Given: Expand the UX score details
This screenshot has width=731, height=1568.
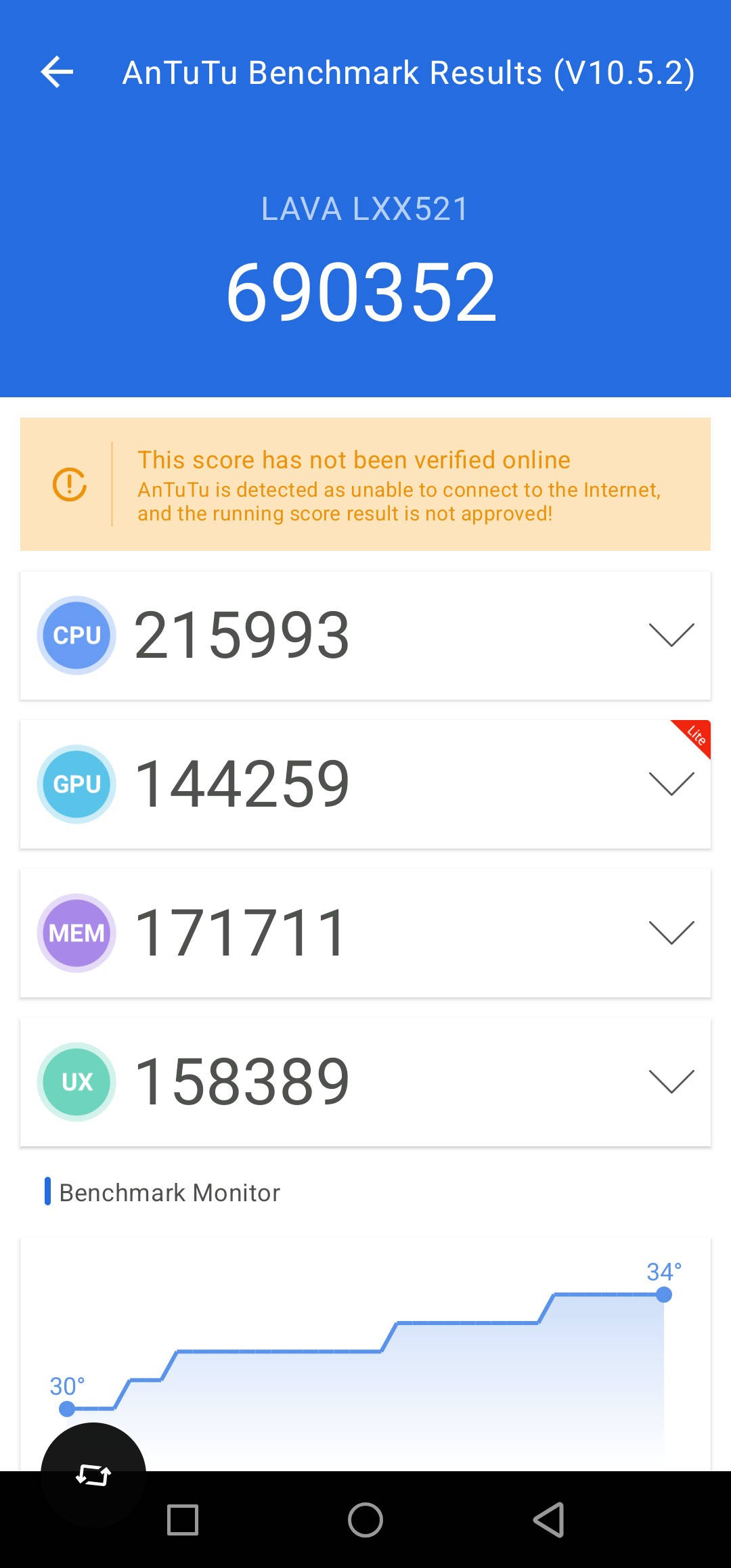Looking at the screenshot, I should (x=670, y=1081).
